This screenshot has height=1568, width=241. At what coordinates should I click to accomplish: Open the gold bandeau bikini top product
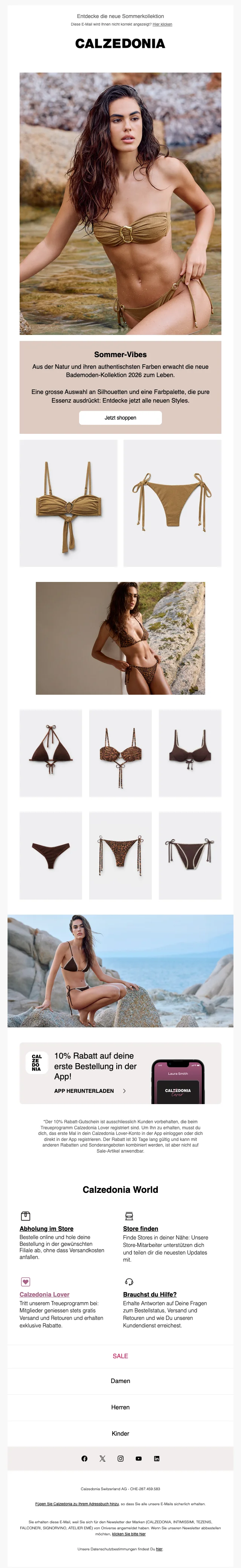68,503
